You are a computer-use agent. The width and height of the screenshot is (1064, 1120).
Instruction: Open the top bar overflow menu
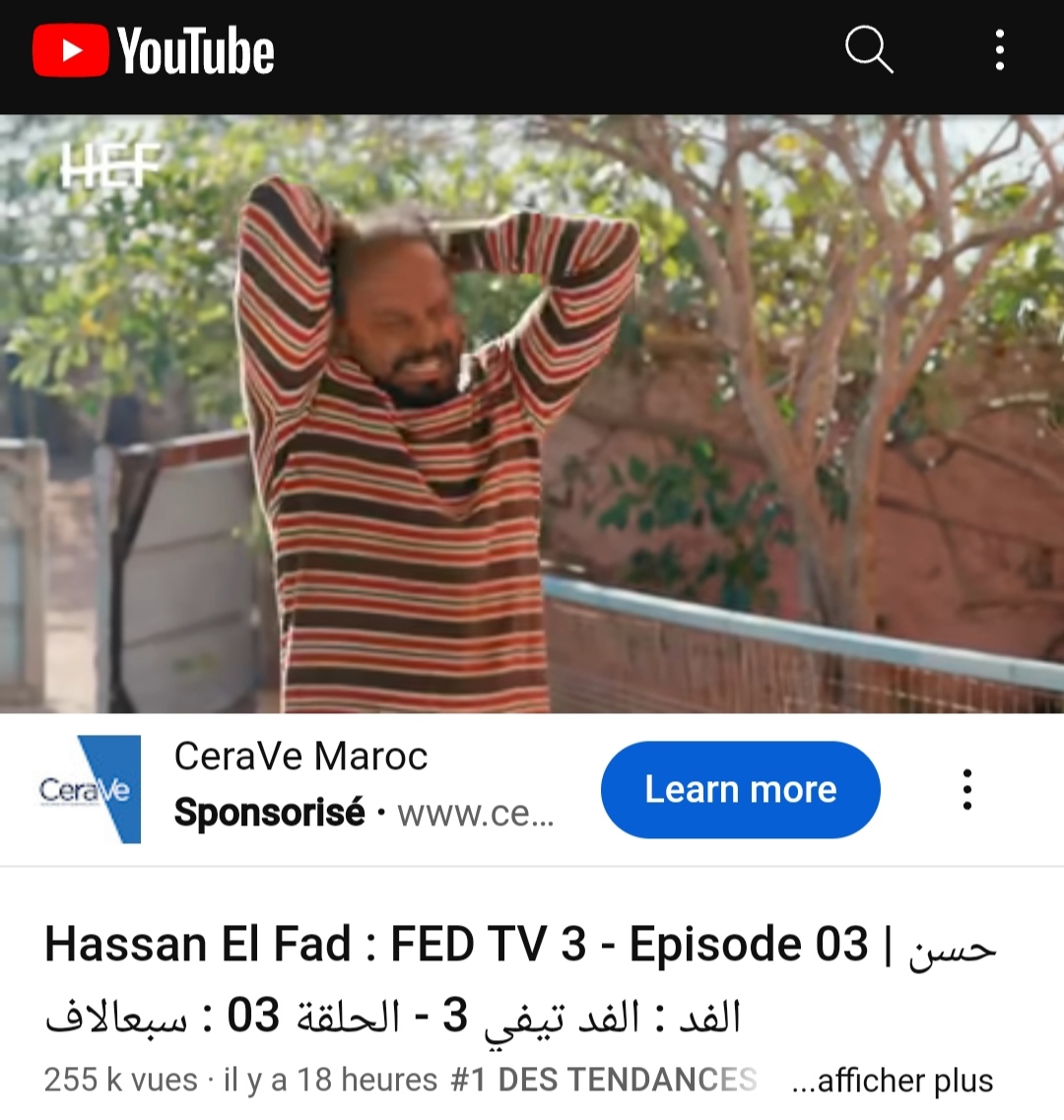999,50
